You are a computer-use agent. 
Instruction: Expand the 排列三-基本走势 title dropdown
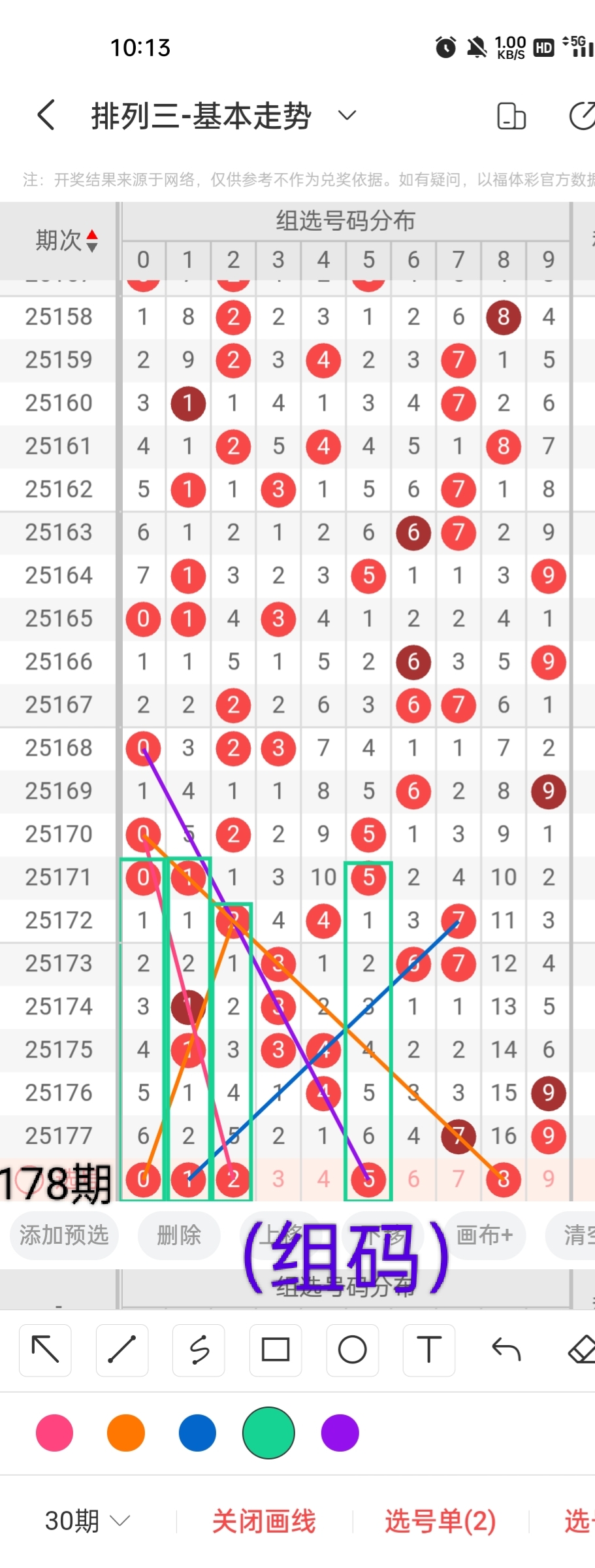click(x=347, y=116)
